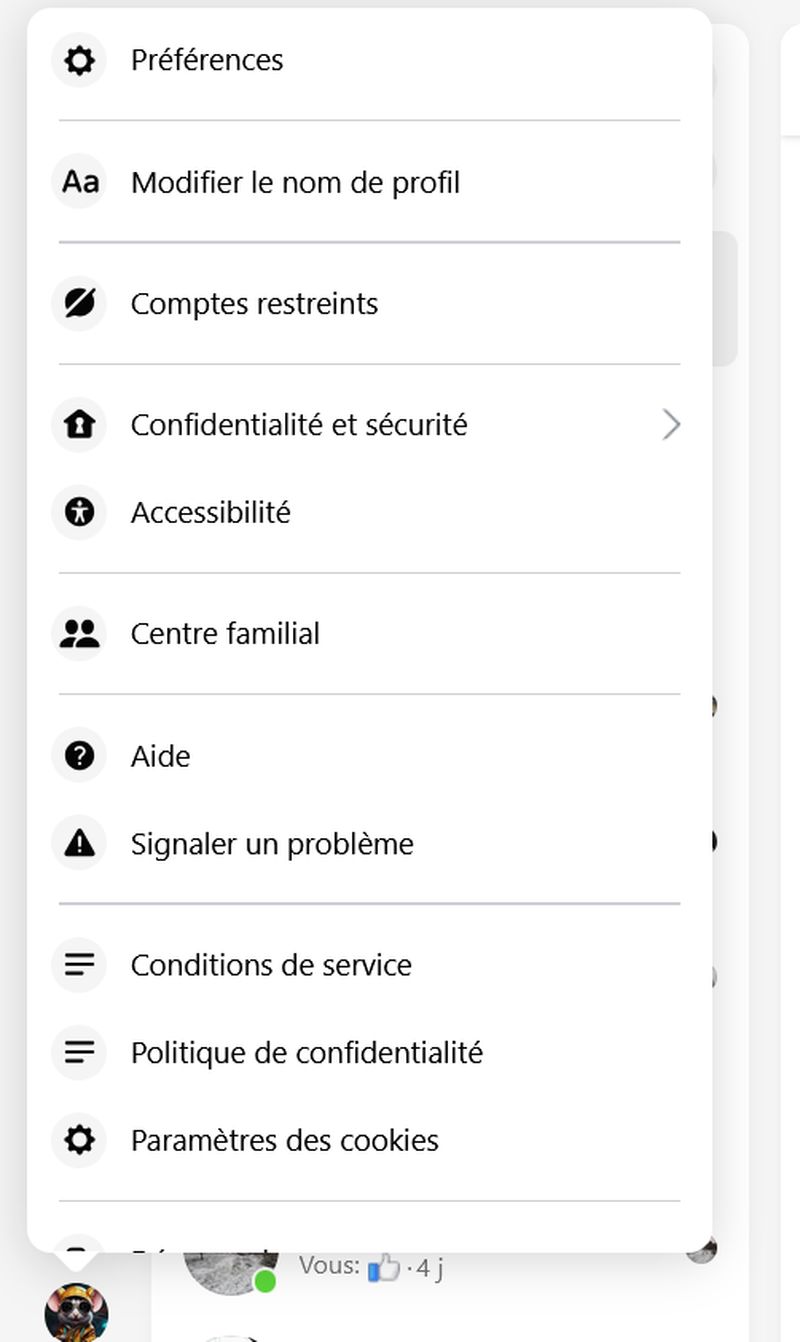
Task: Click the Paramètres des cookies gear icon
Action: pyautogui.click(x=79, y=1140)
